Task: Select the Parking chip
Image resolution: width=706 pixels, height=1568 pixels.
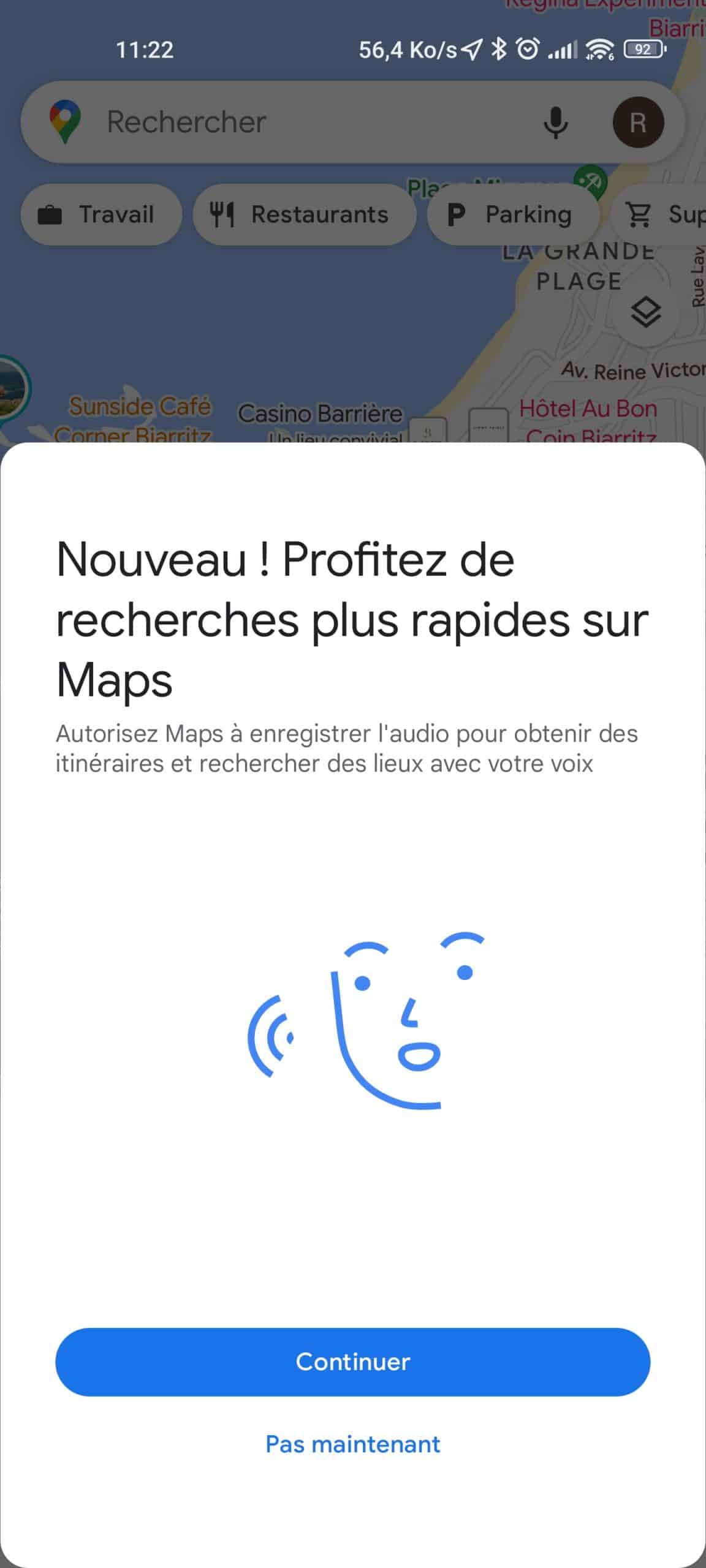Action: click(x=513, y=214)
